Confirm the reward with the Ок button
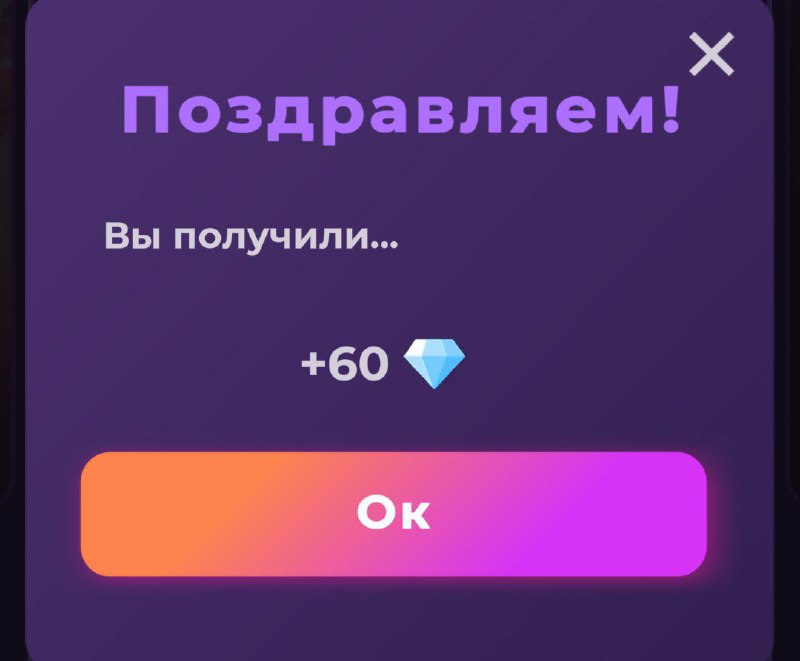 pos(393,514)
